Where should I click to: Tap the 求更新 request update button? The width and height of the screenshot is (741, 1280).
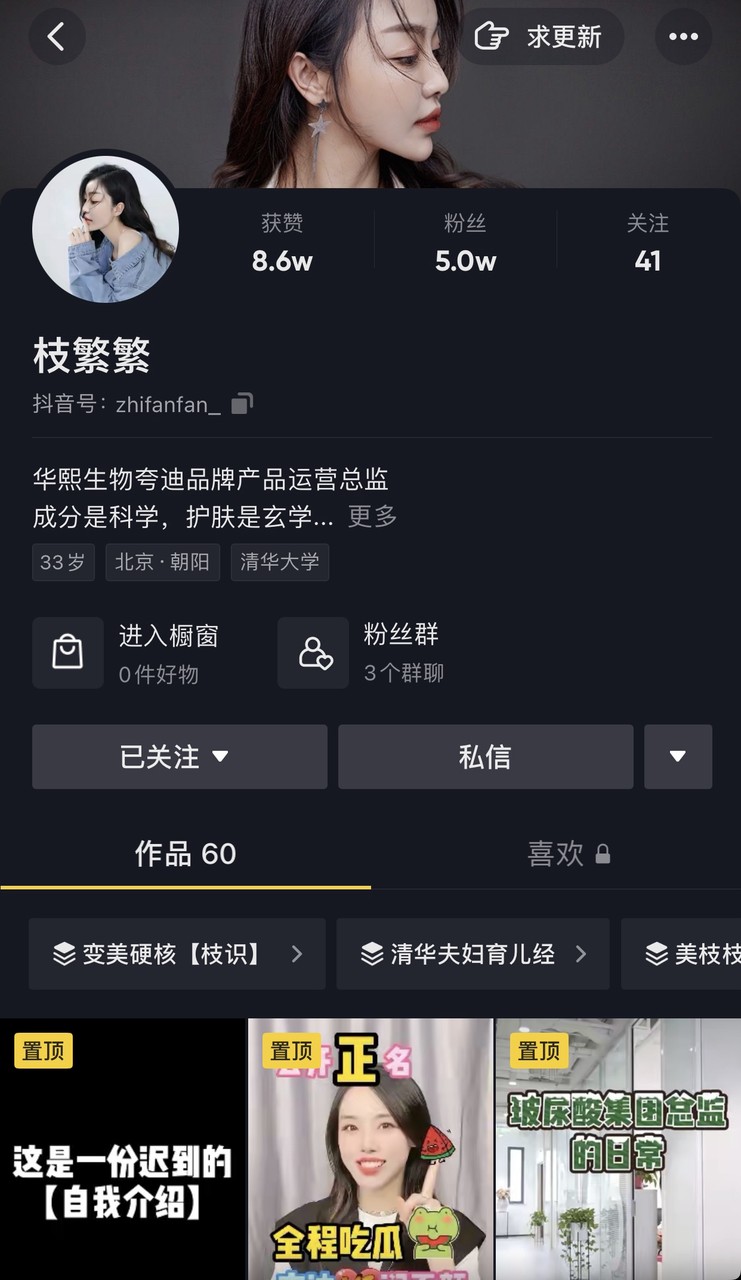540,37
